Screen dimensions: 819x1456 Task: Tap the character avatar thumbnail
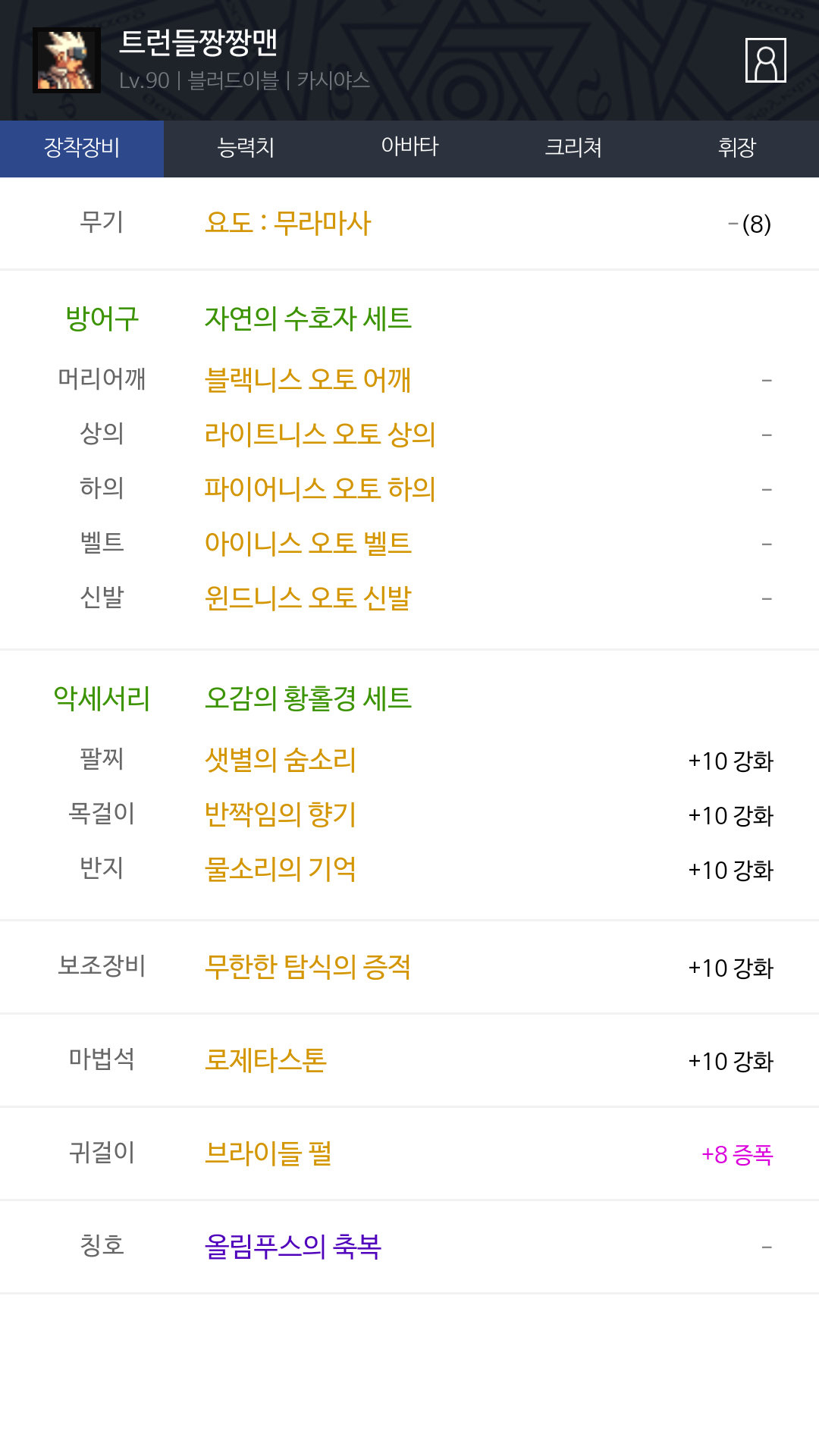click(67, 60)
